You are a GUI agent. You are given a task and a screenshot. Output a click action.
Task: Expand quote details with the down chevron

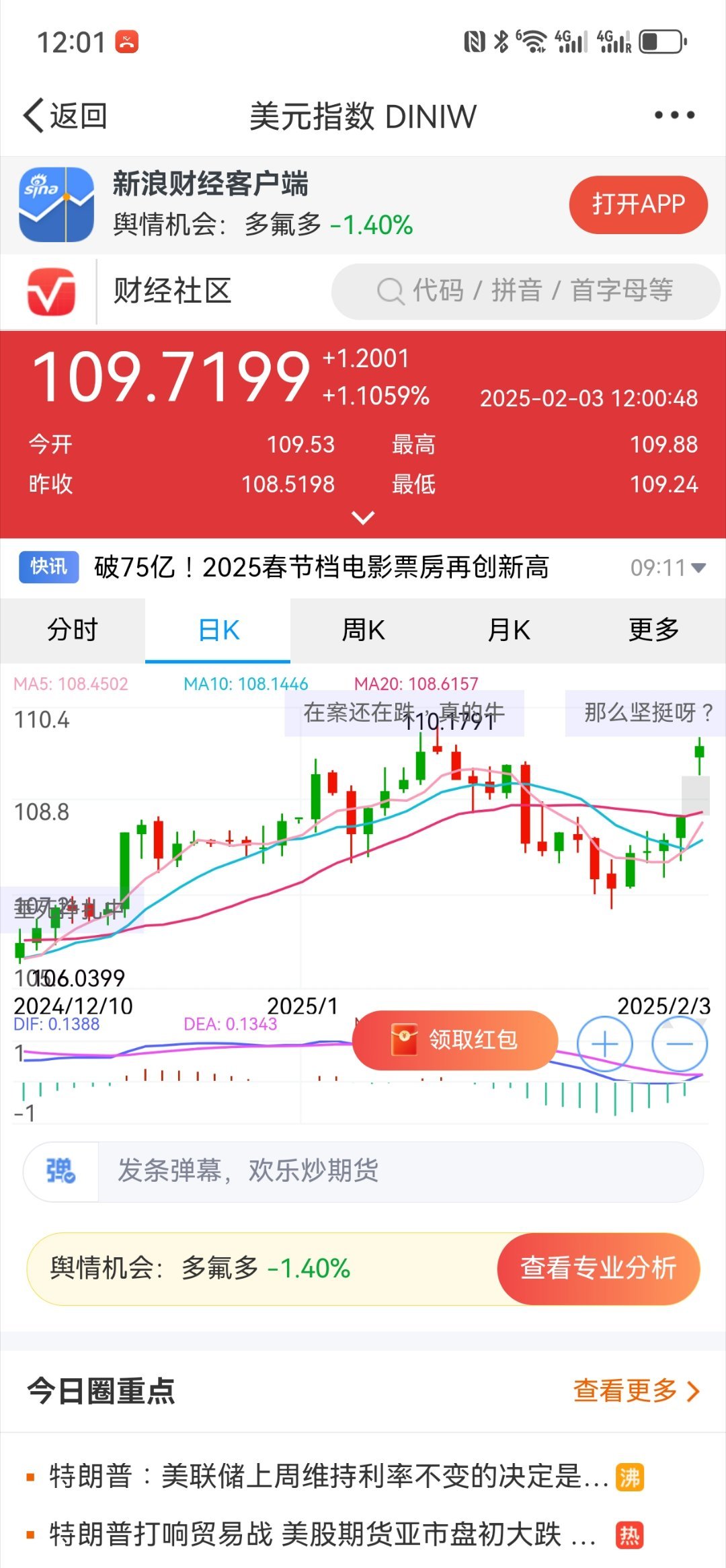(363, 517)
